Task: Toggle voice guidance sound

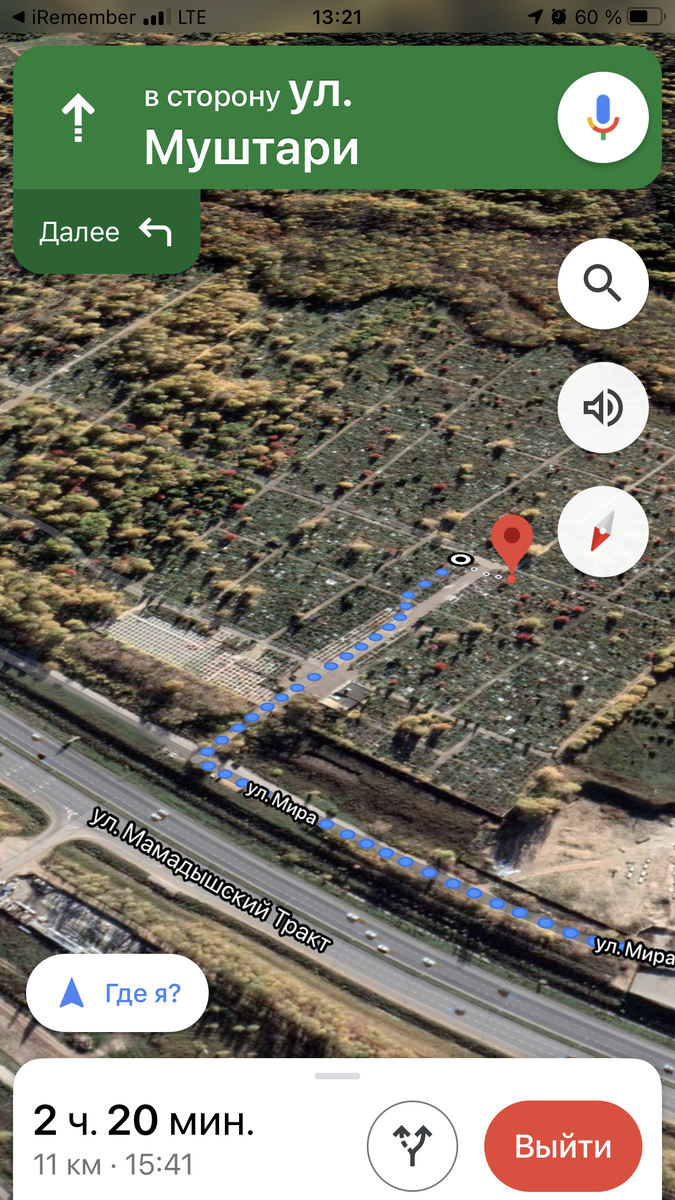Action: pos(602,408)
